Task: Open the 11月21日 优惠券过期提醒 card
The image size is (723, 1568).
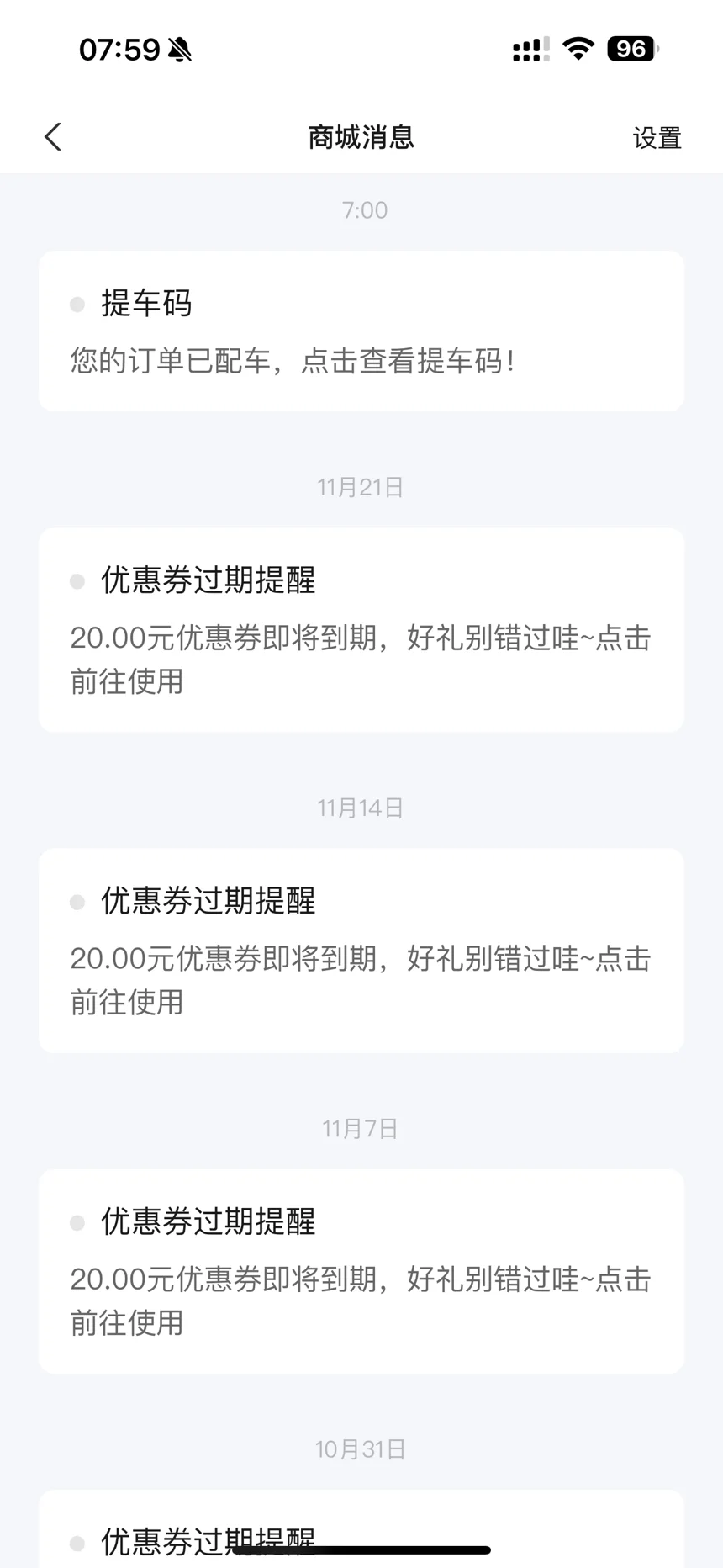Action: [361, 630]
